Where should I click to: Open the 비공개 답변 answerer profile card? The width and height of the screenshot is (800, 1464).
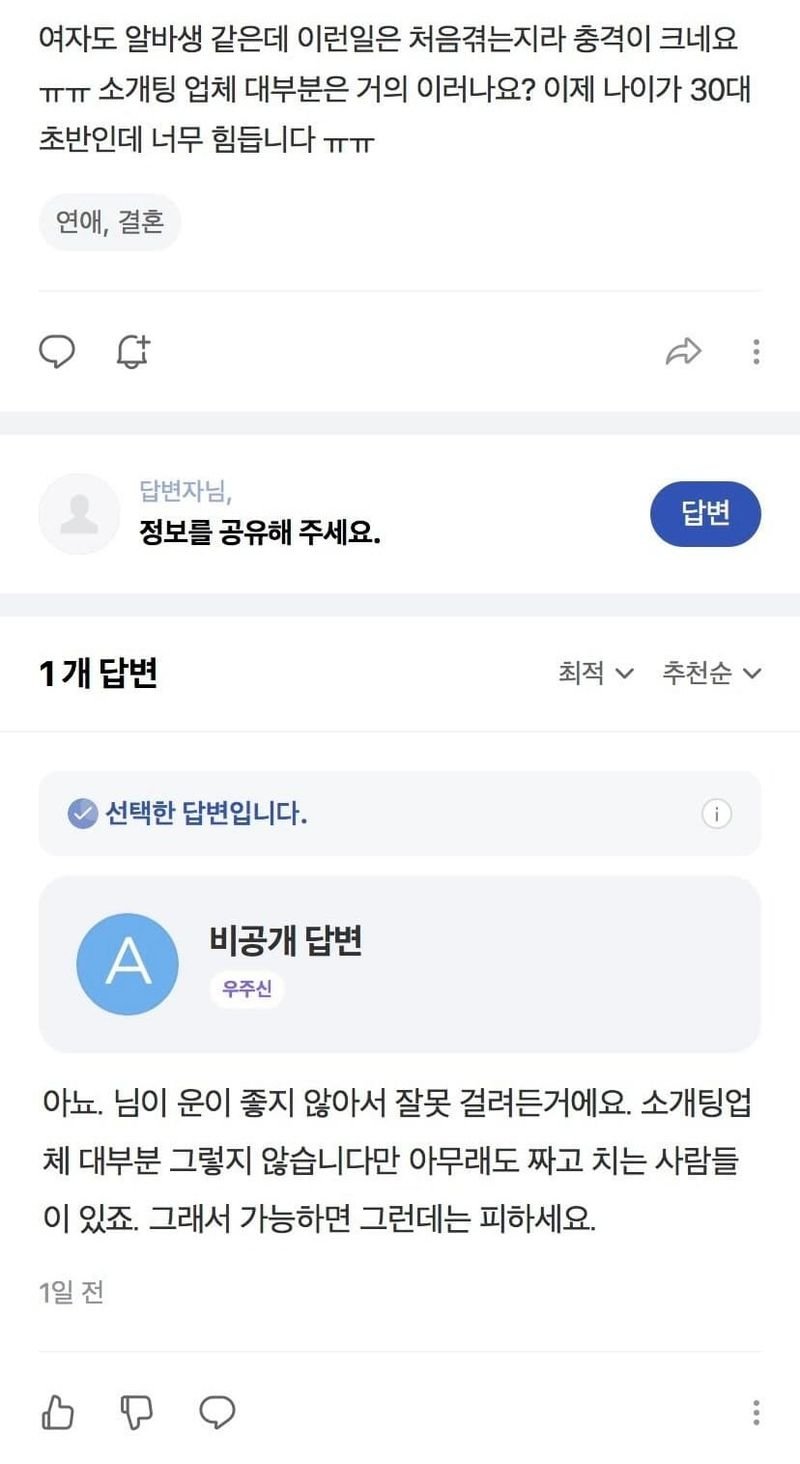(400, 964)
